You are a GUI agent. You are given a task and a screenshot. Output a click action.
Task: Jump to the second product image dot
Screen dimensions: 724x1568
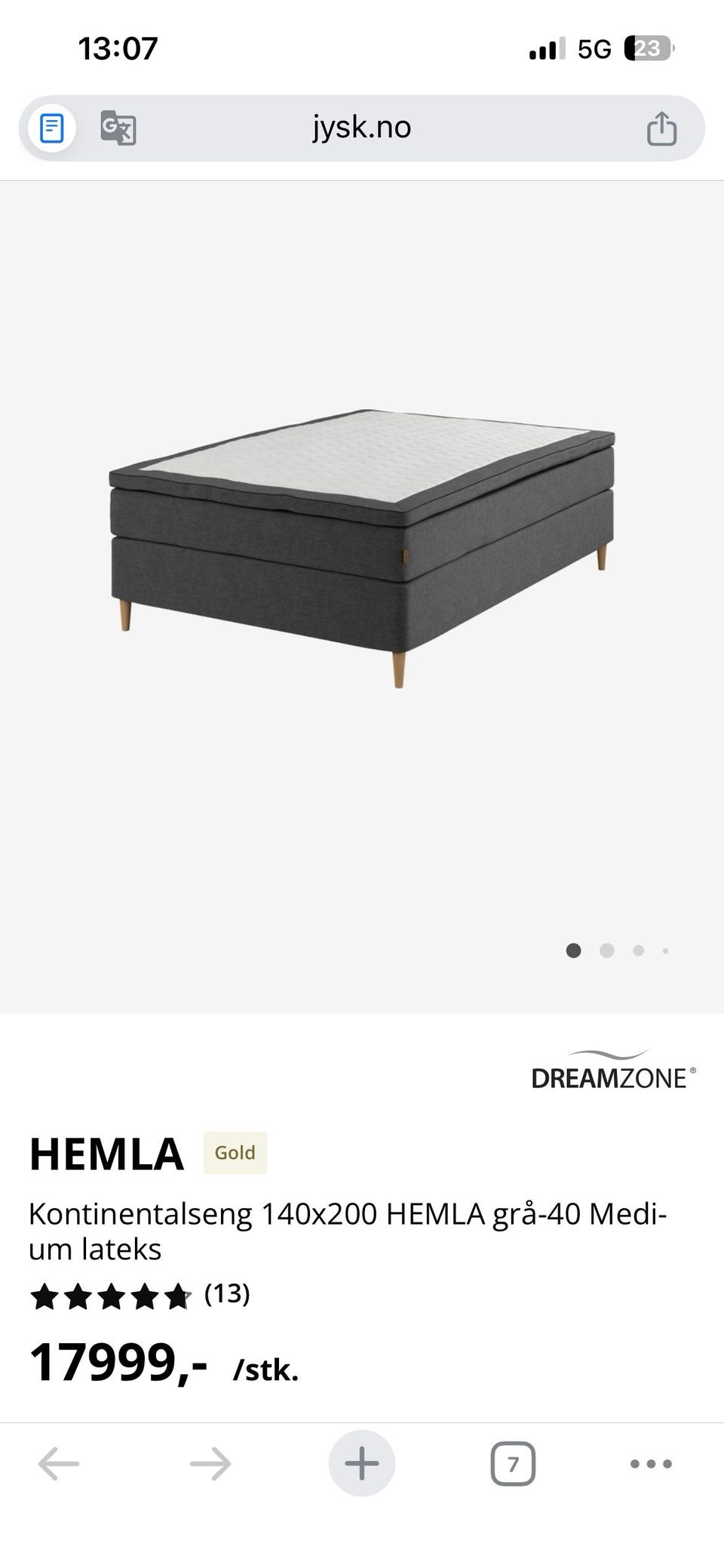point(606,951)
